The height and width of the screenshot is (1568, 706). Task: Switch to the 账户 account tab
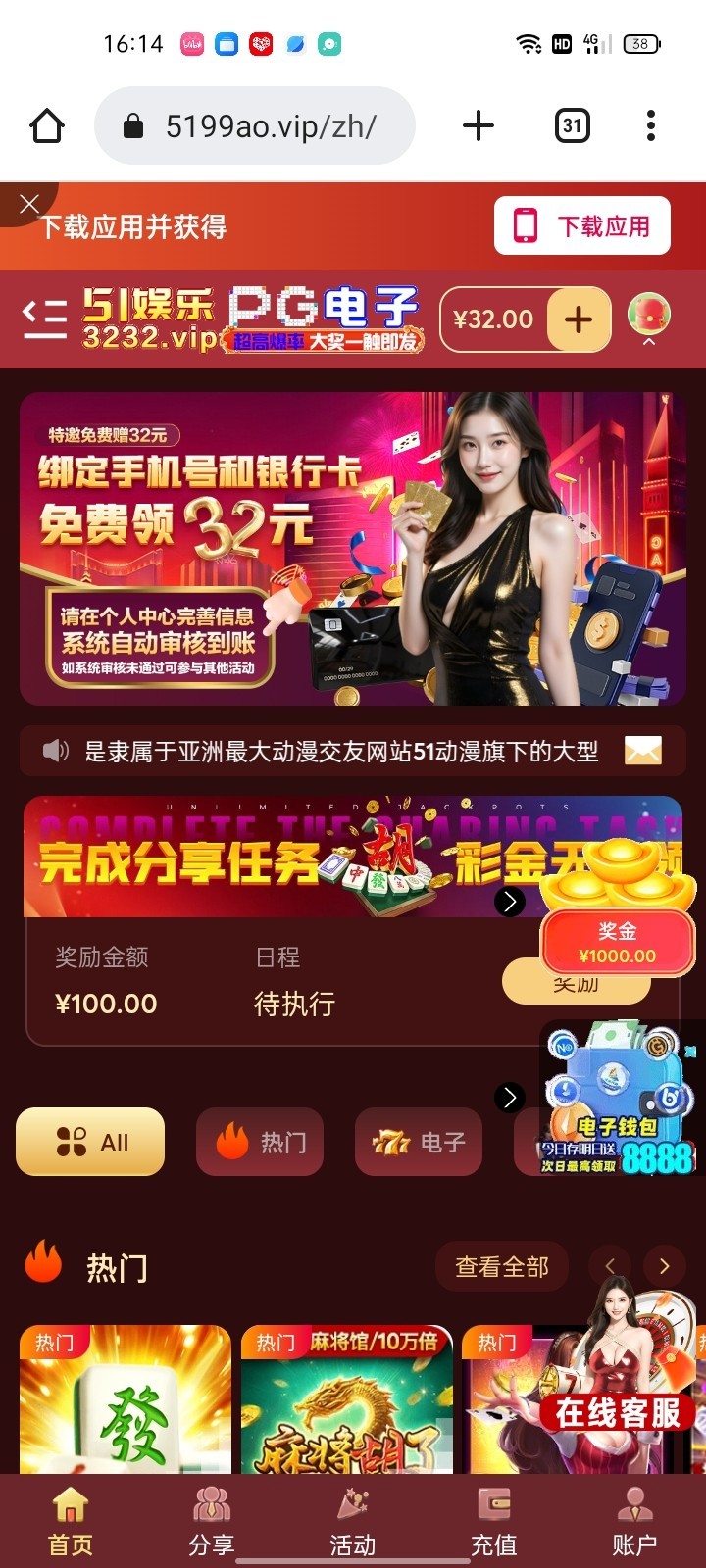[634, 1522]
